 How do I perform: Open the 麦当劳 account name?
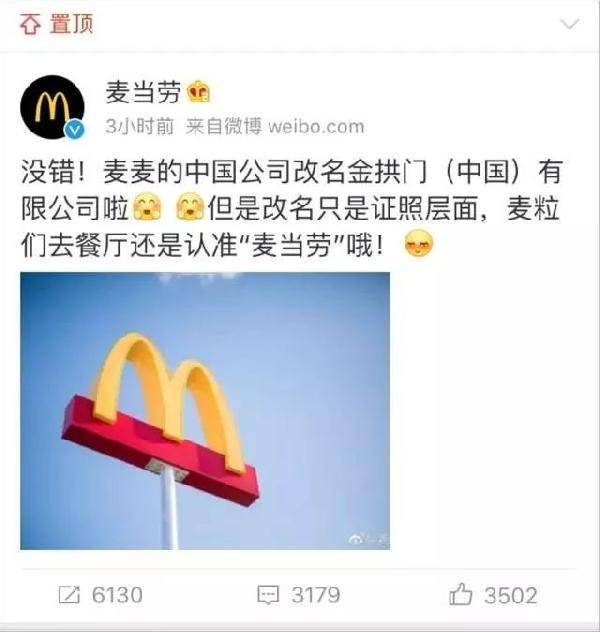[143, 92]
